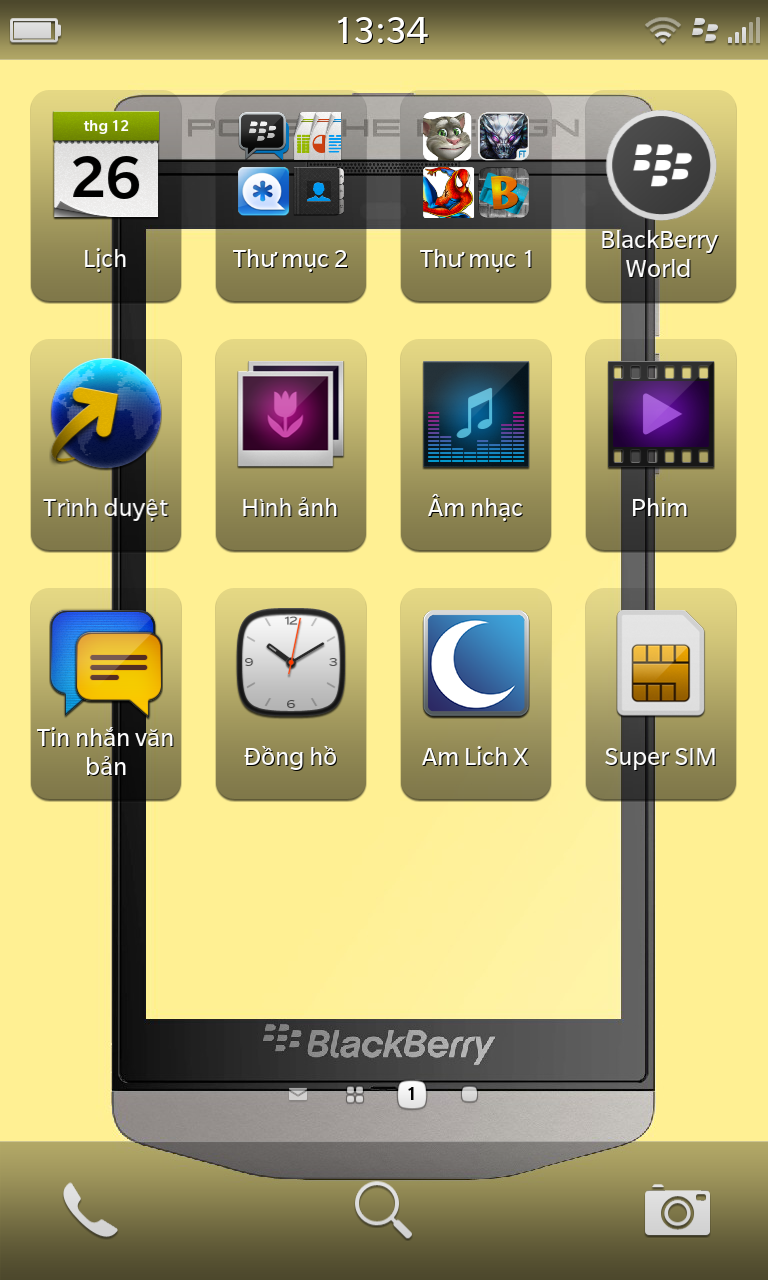Launch the Đồng hồ clock app

click(291, 694)
